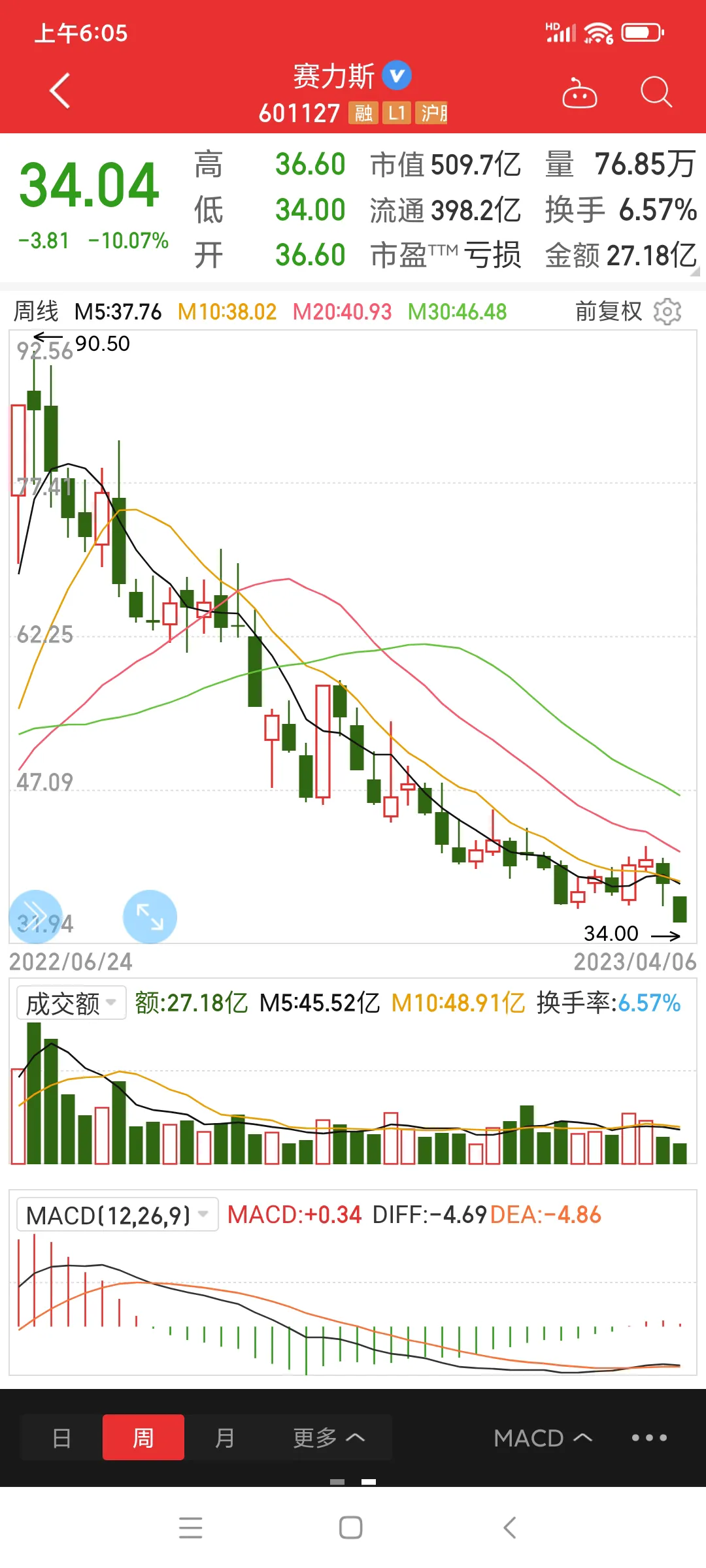Screen dimensions: 706x1568
Task: Open stock search magnifier
Action: [x=656, y=91]
